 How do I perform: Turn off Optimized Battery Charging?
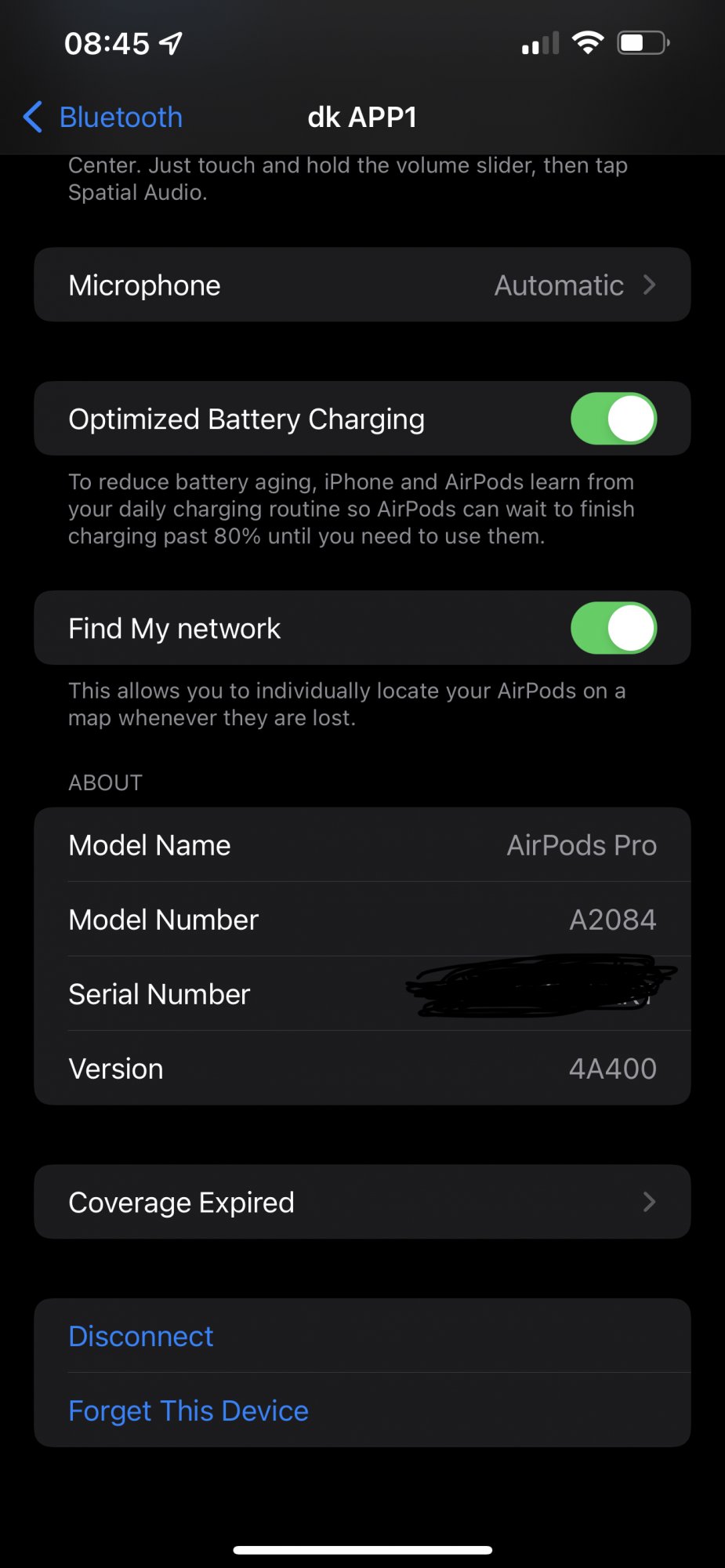tap(613, 419)
